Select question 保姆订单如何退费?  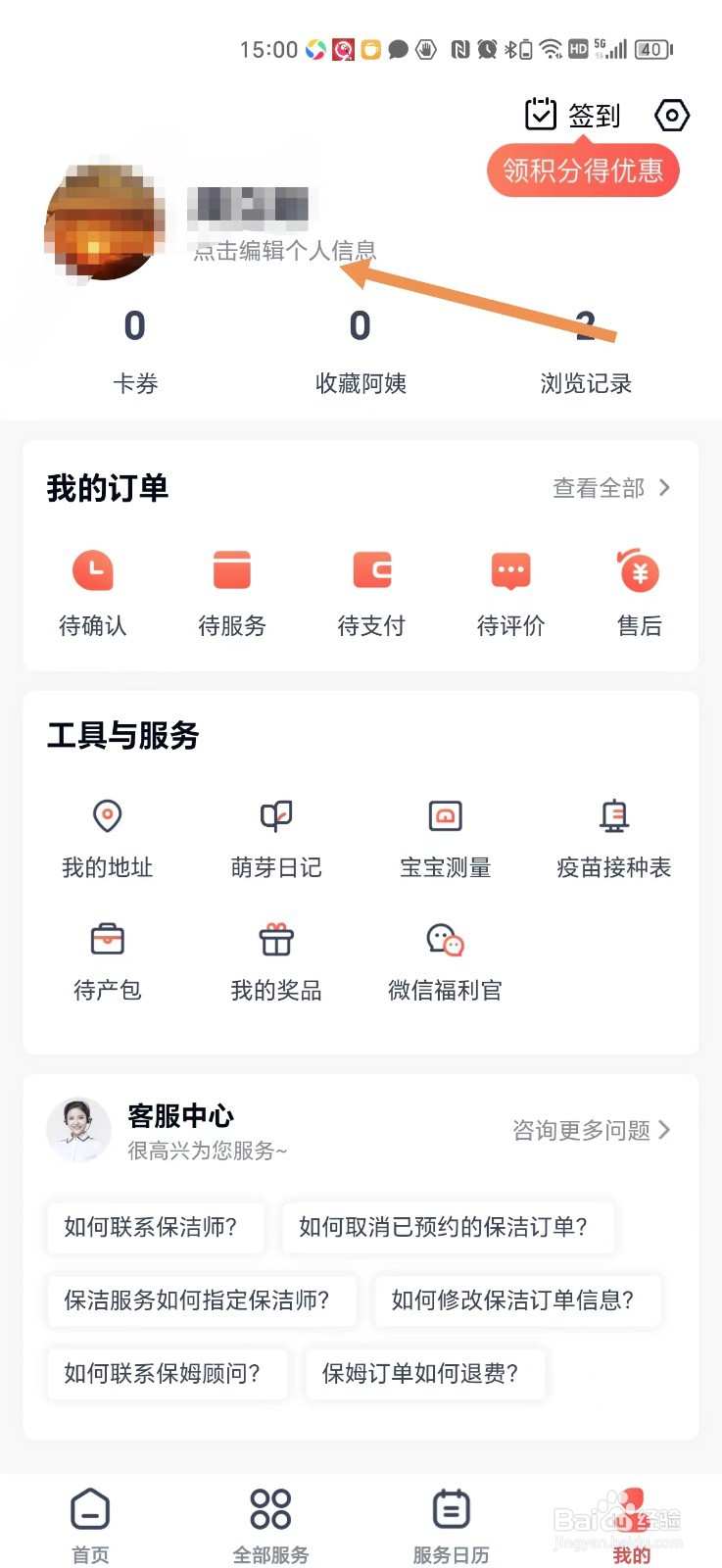pos(421,1374)
